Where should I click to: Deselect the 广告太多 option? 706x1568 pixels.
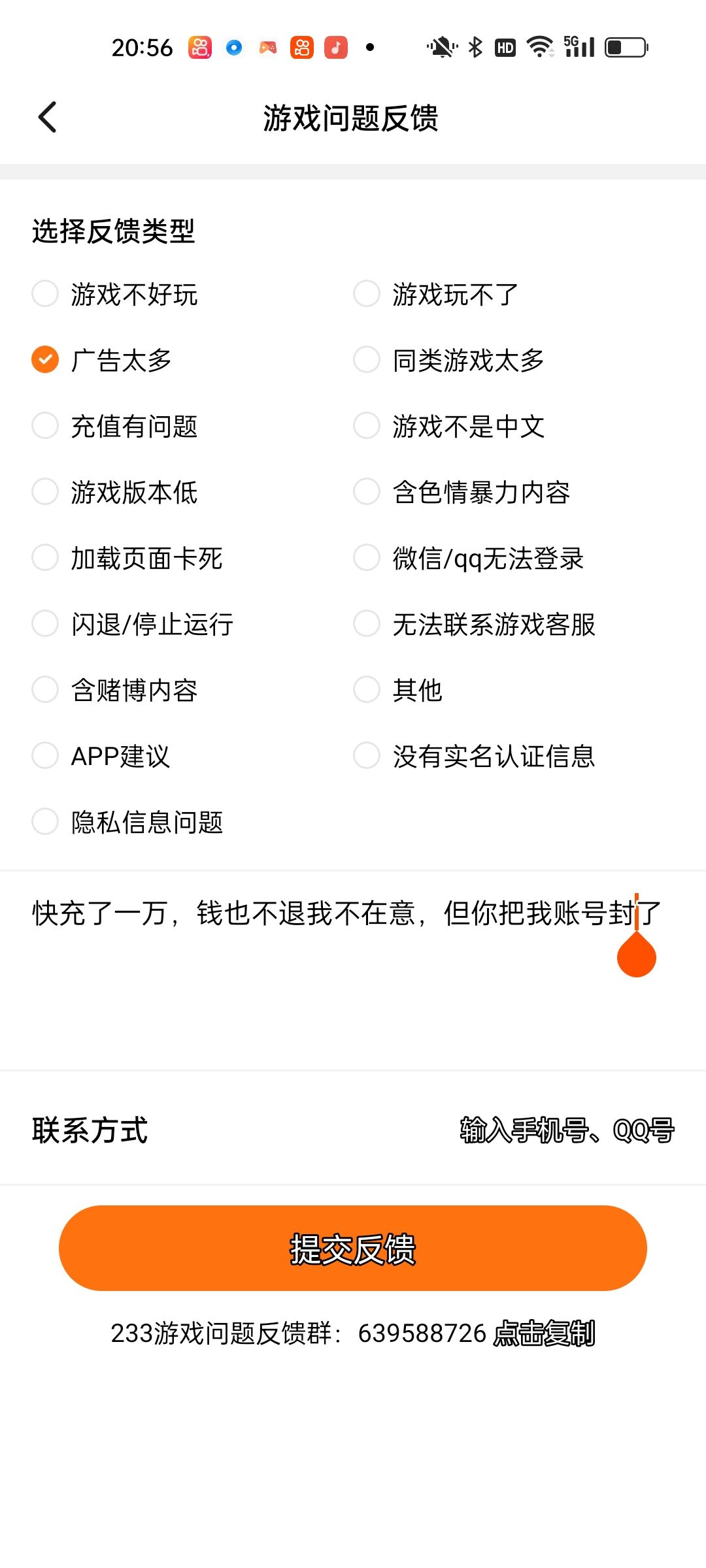[45, 360]
